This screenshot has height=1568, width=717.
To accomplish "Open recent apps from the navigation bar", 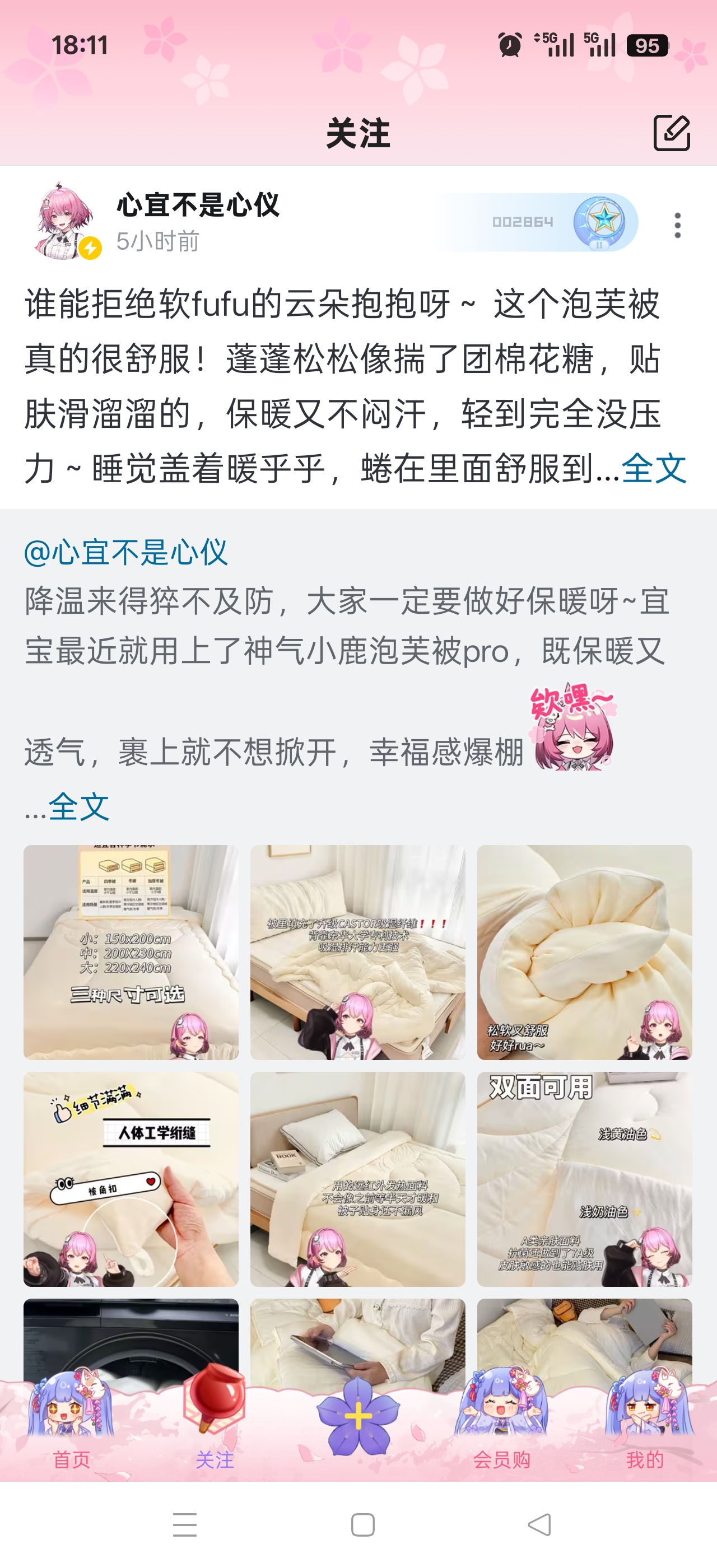I will coord(184,1525).
